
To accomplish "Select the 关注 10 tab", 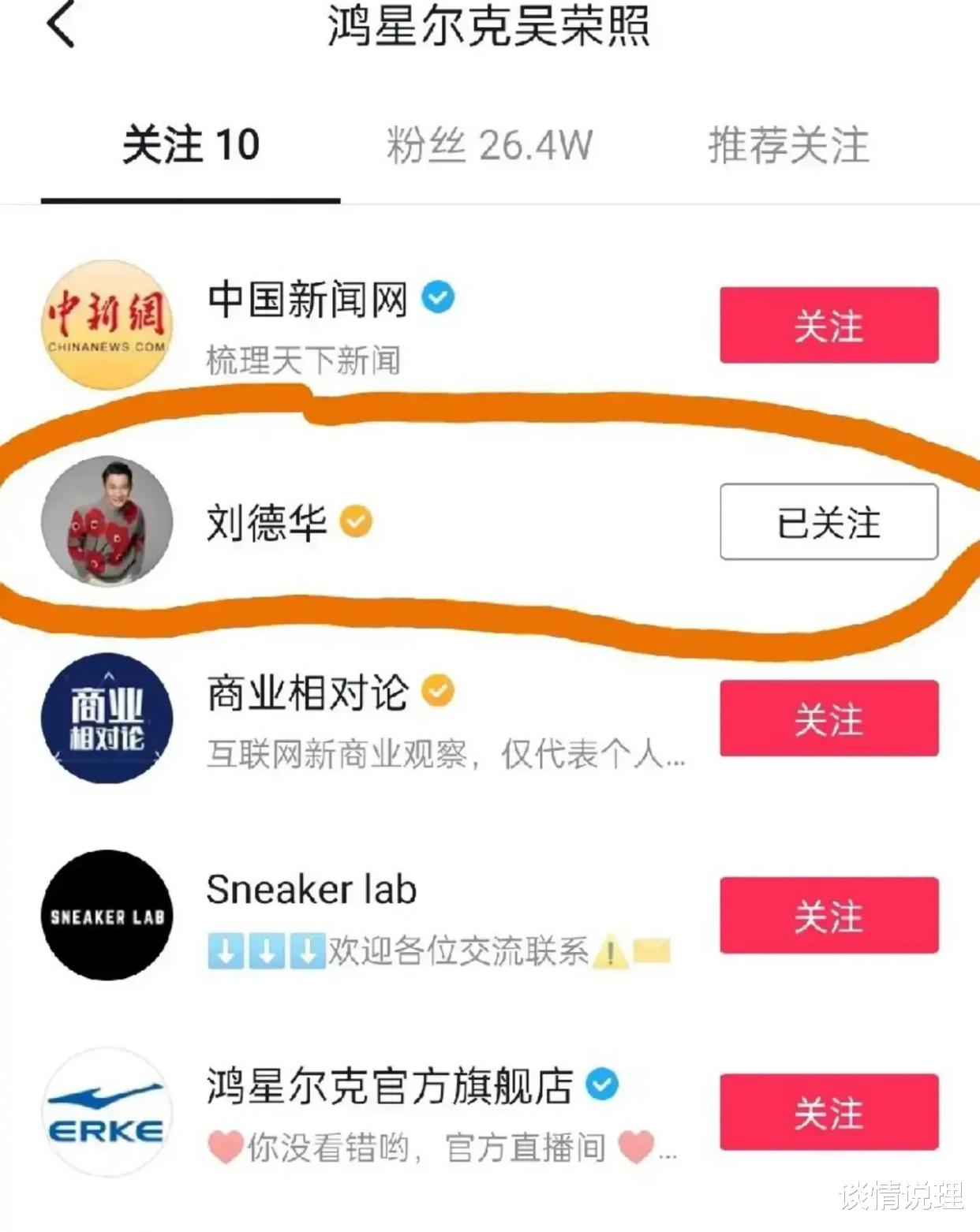I will pyautogui.click(x=190, y=146).
